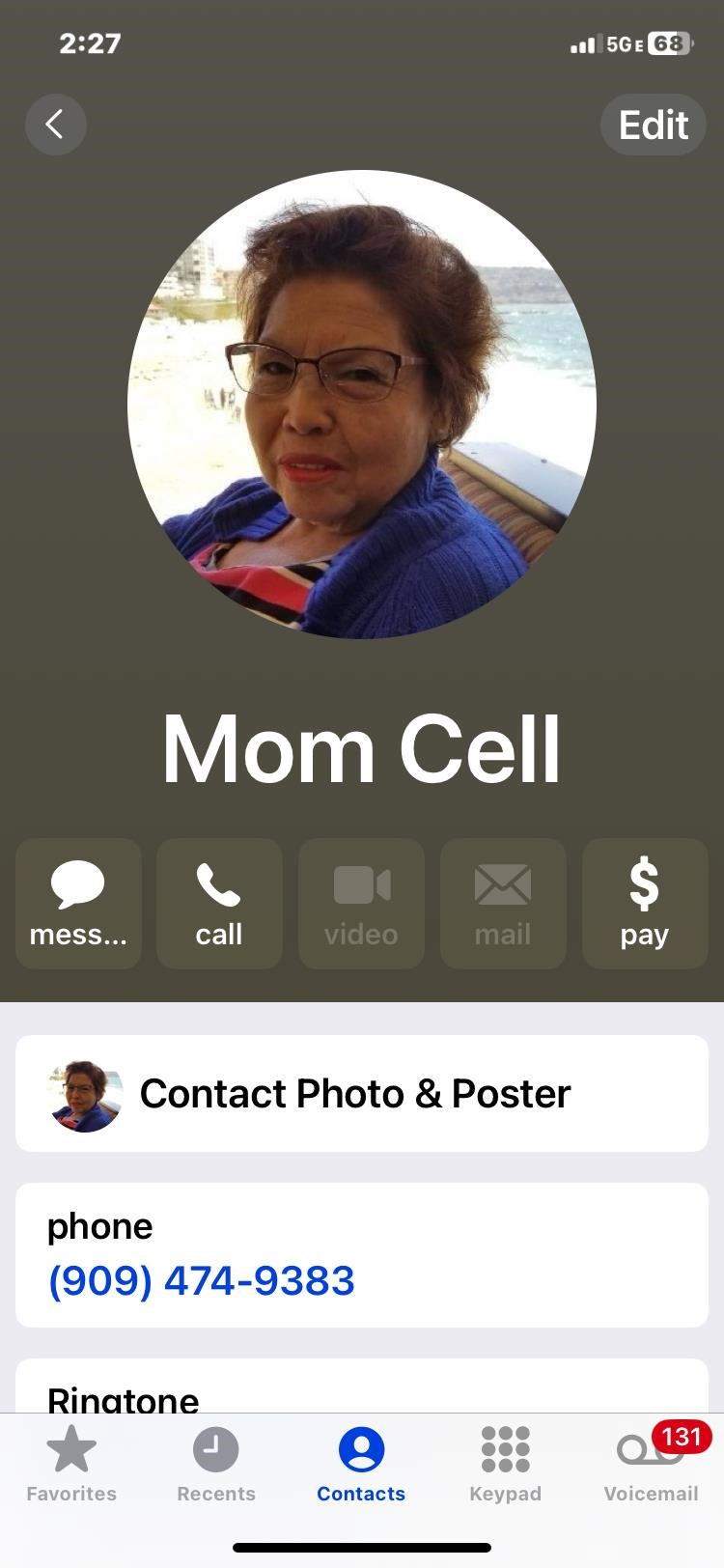Select the Contacts tab
724x1568 pixels.
[x=361, y=1465]
